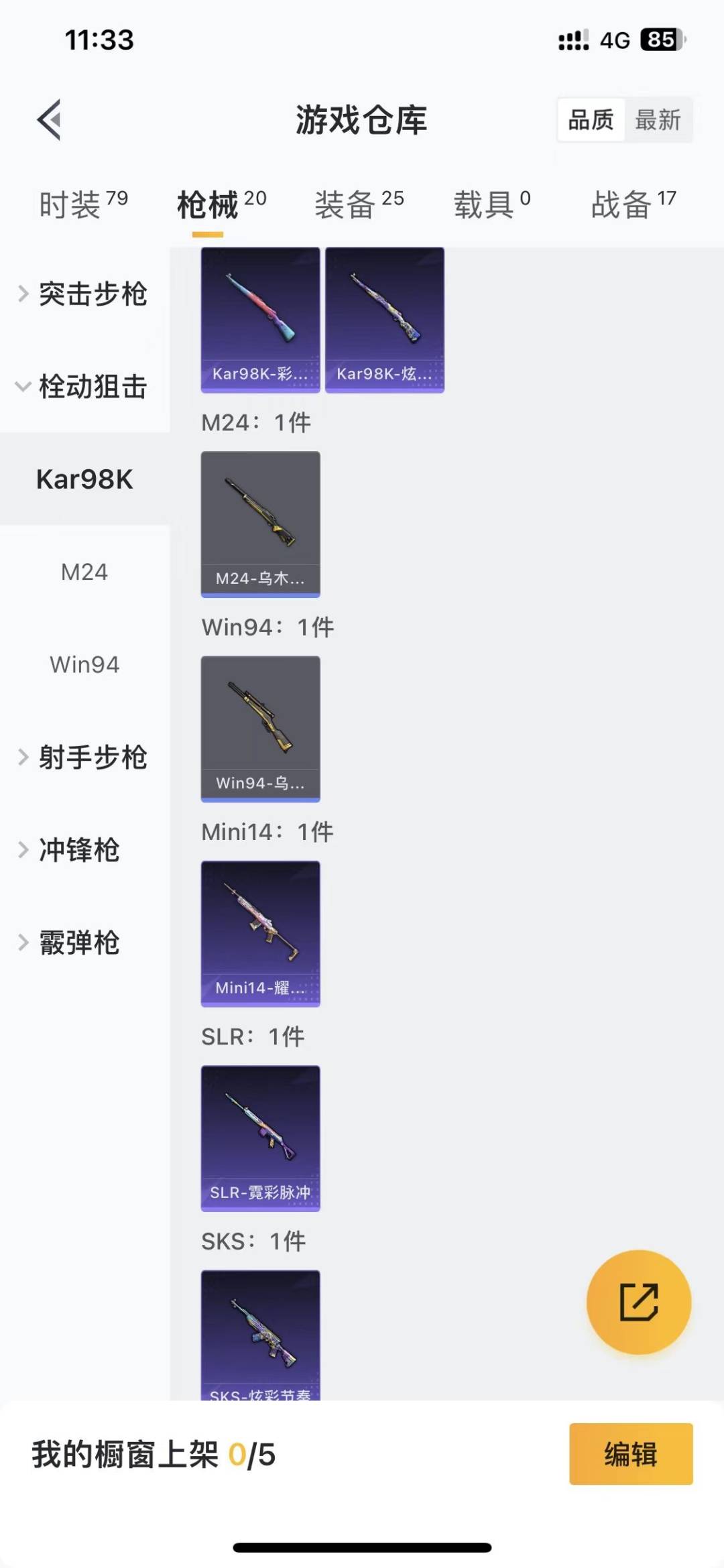Image resolution: width=724 pixels, height=1568 pixels.
Task: Sort items by 品质
Action: tap(591, 120)
